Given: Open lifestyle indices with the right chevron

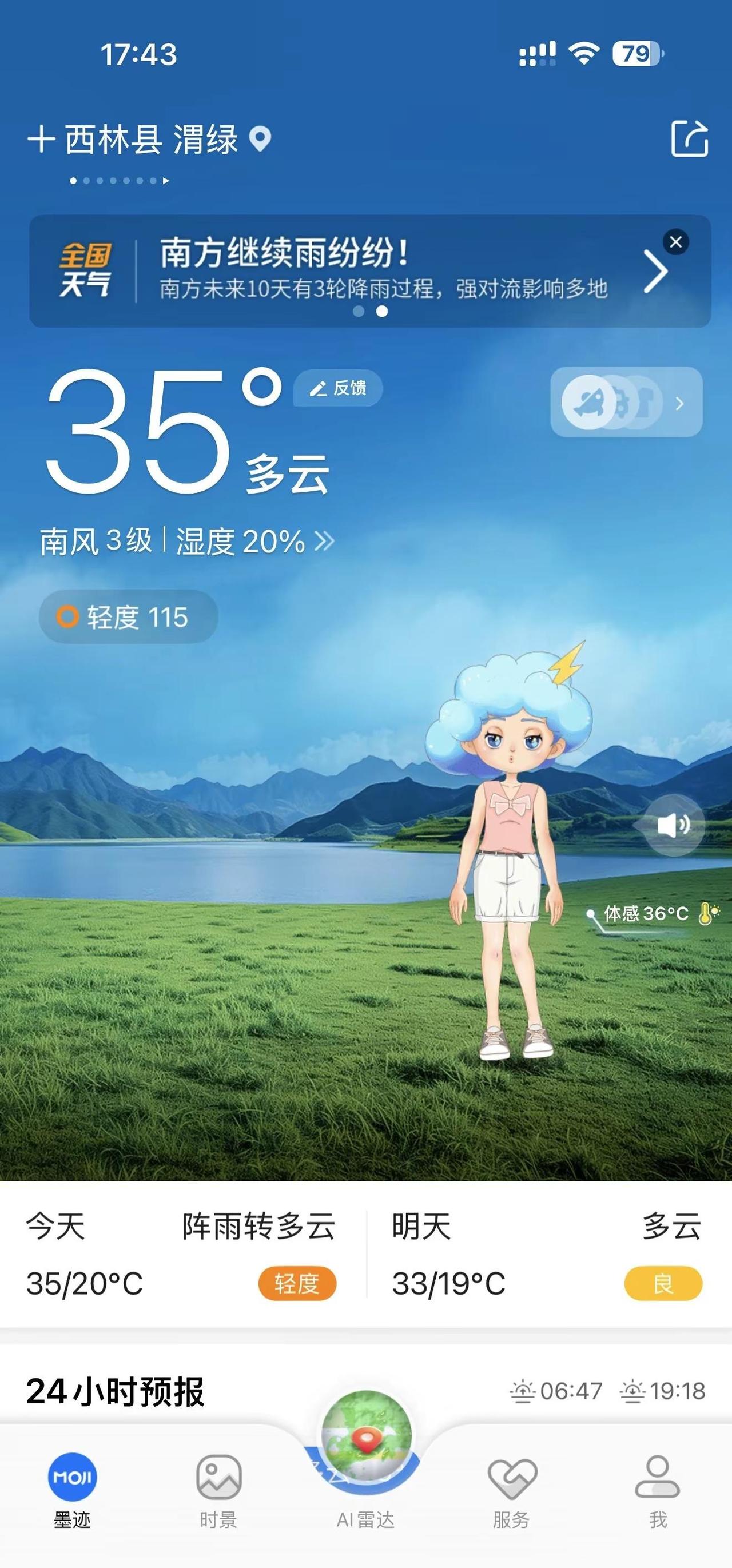Looking at the screenshot, I should coord(679,404).
